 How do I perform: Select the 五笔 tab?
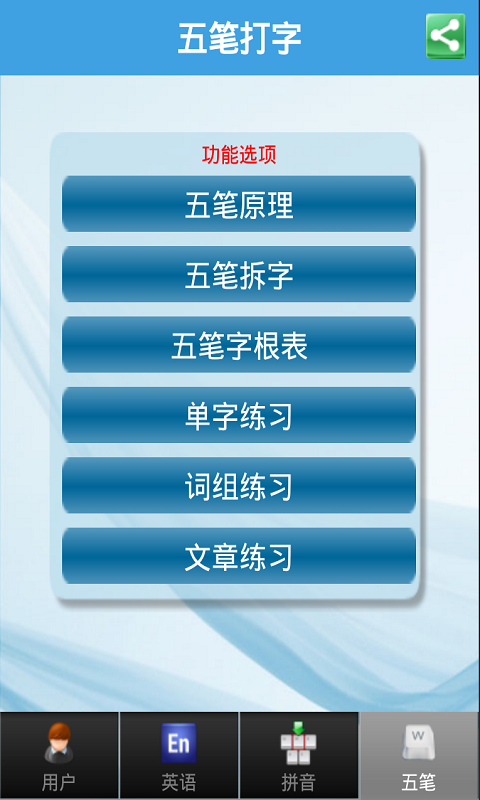pyautogui.click(x=419, y=756)
